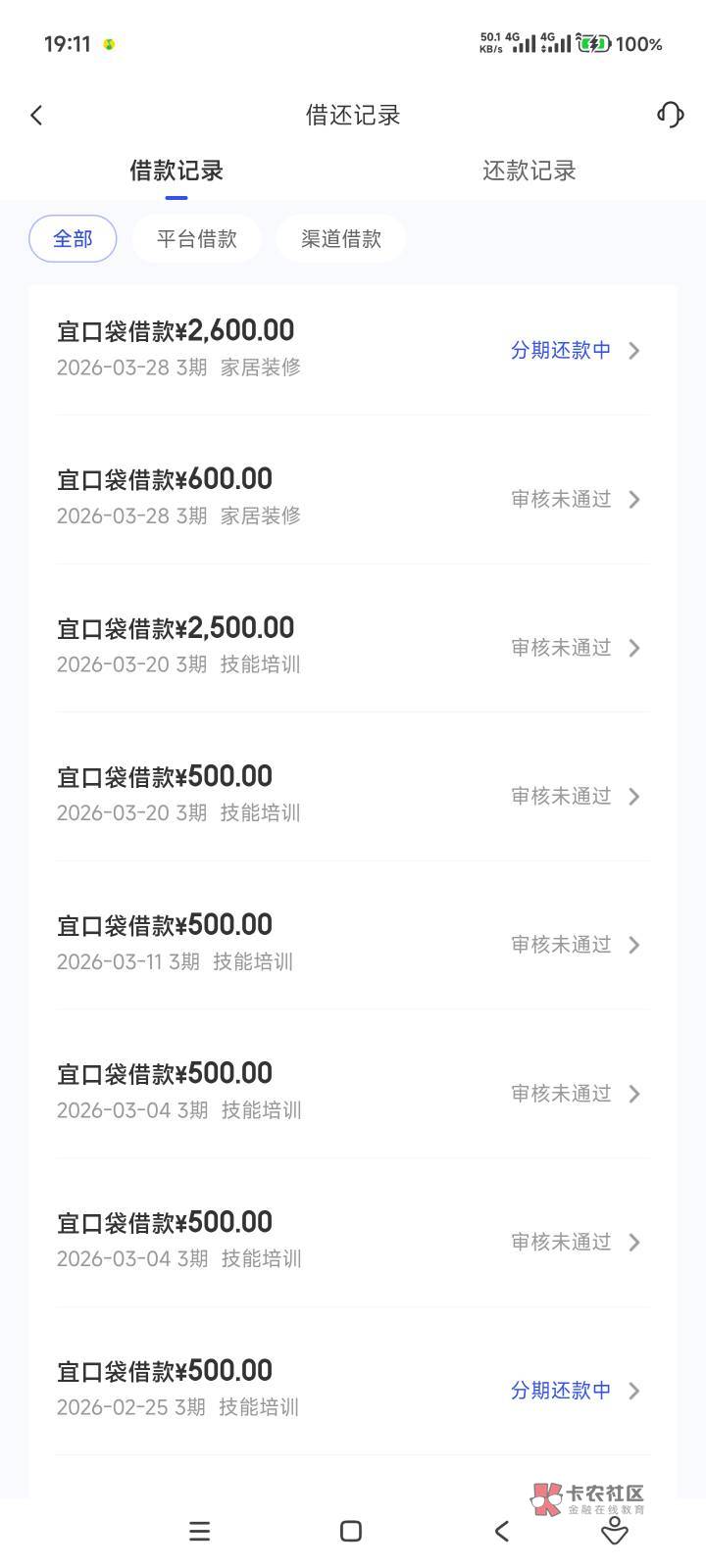
Task: Tap the system home button
Action: 351,1531
